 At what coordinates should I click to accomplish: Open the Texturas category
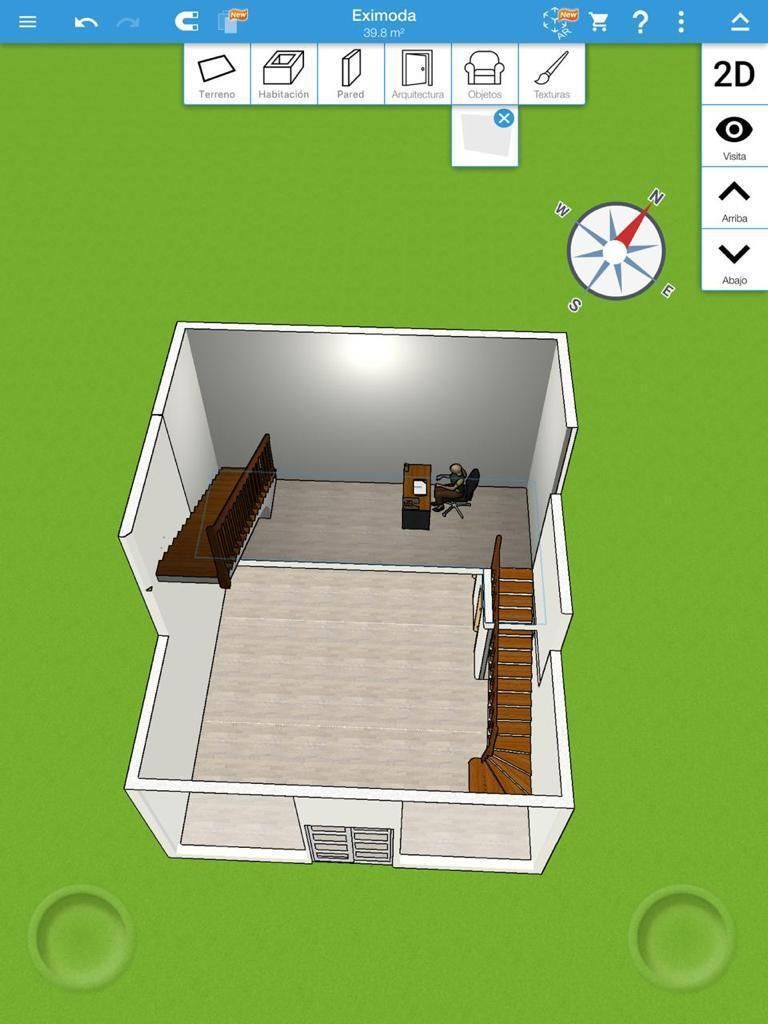point(552,74)
